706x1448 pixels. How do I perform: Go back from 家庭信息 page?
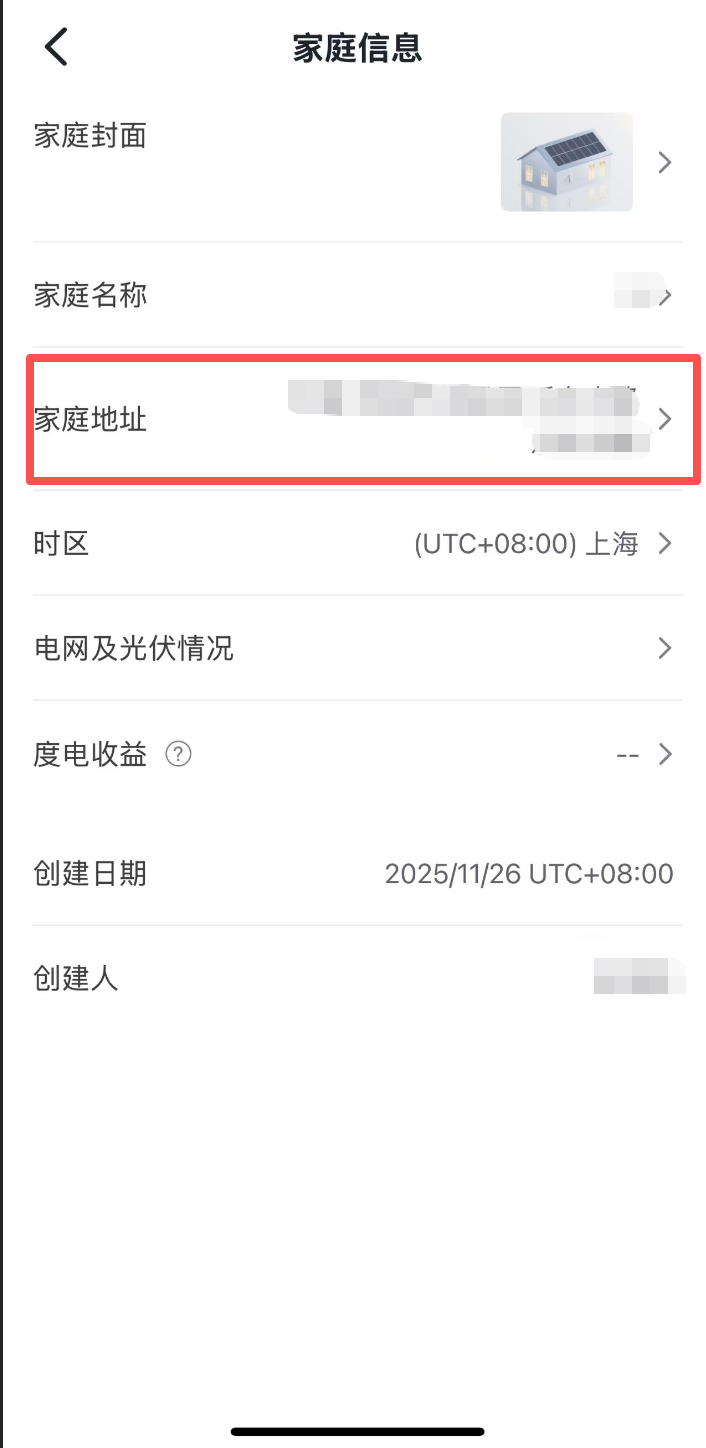click(x=56, y=47)
